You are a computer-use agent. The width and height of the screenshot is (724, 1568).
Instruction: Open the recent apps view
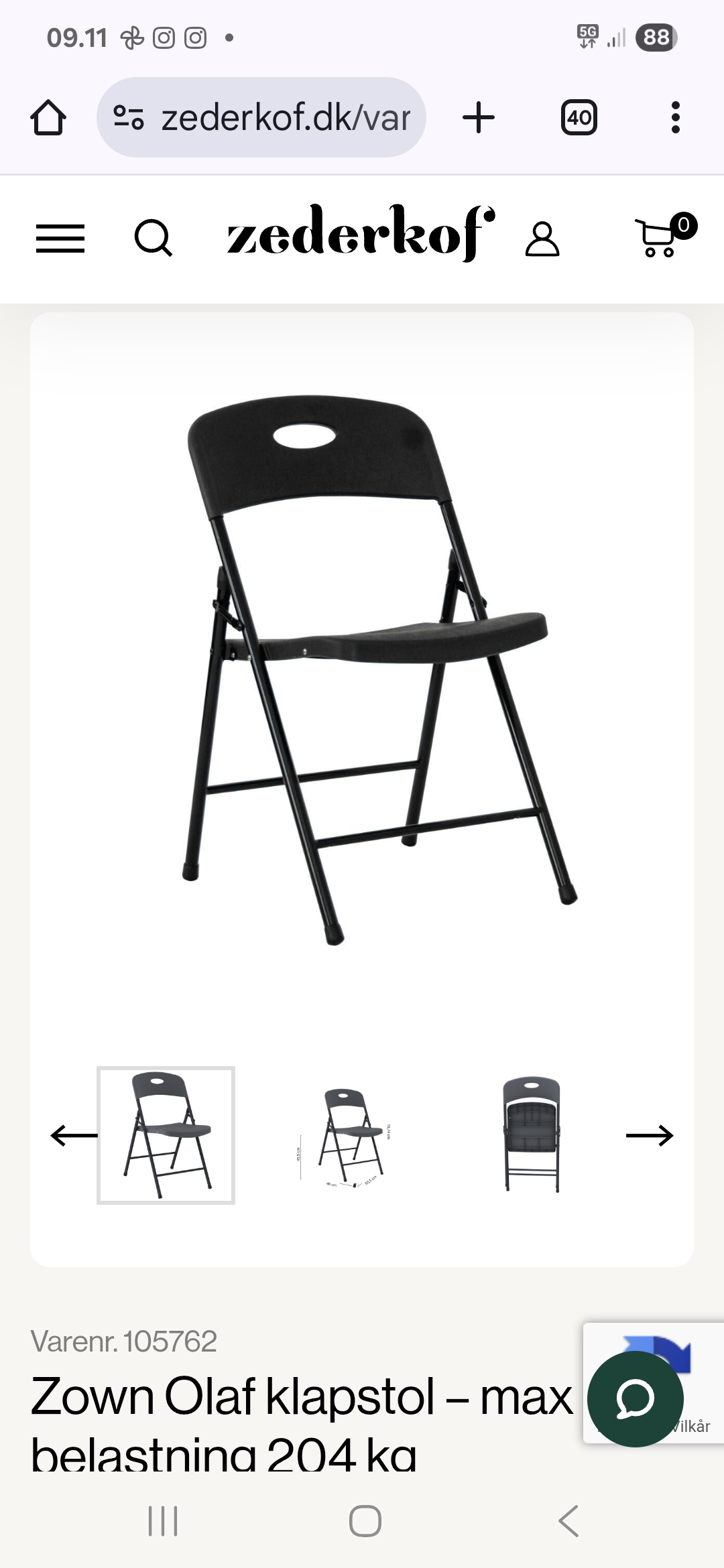pyautogui.click(x=163, y=1520)
